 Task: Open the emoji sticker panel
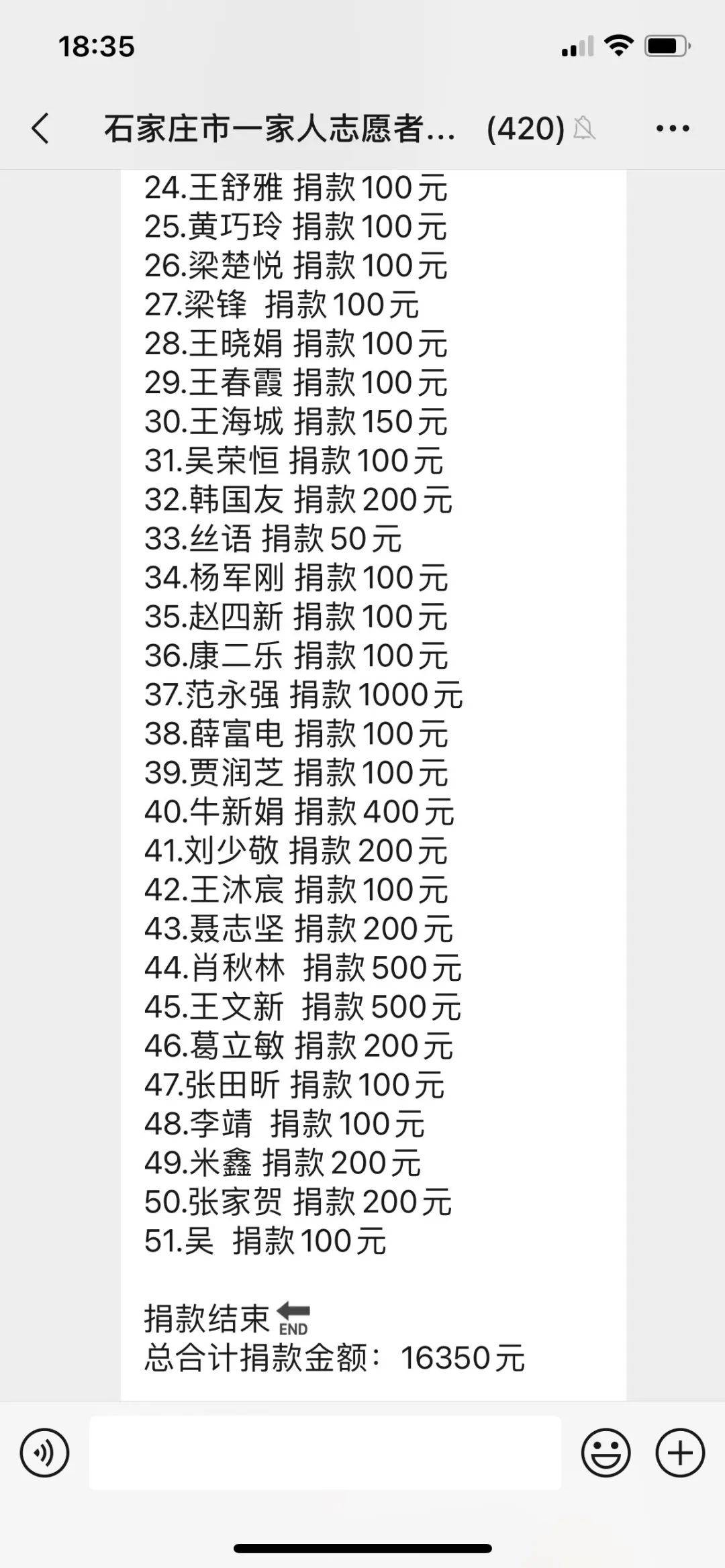tap(605, 1453)
